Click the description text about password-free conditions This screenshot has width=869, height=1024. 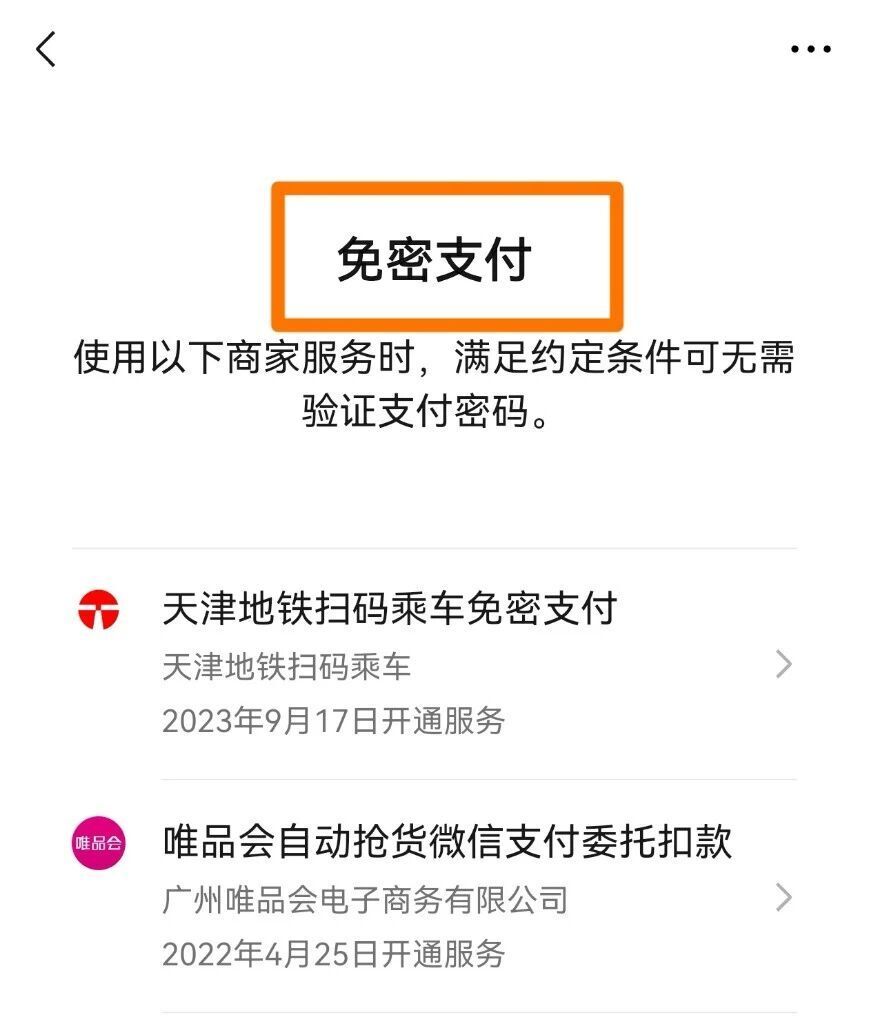[435, 380]
